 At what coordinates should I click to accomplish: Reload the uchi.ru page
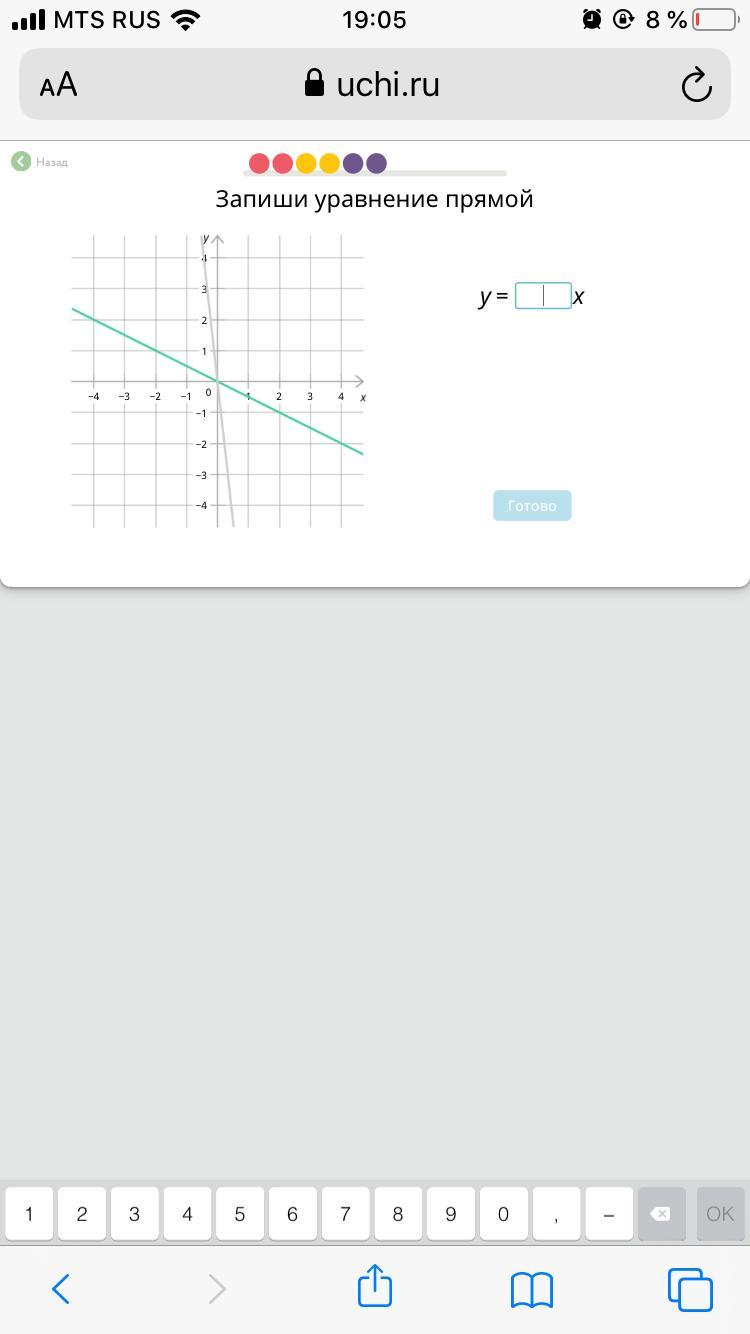tap(696, 85)
